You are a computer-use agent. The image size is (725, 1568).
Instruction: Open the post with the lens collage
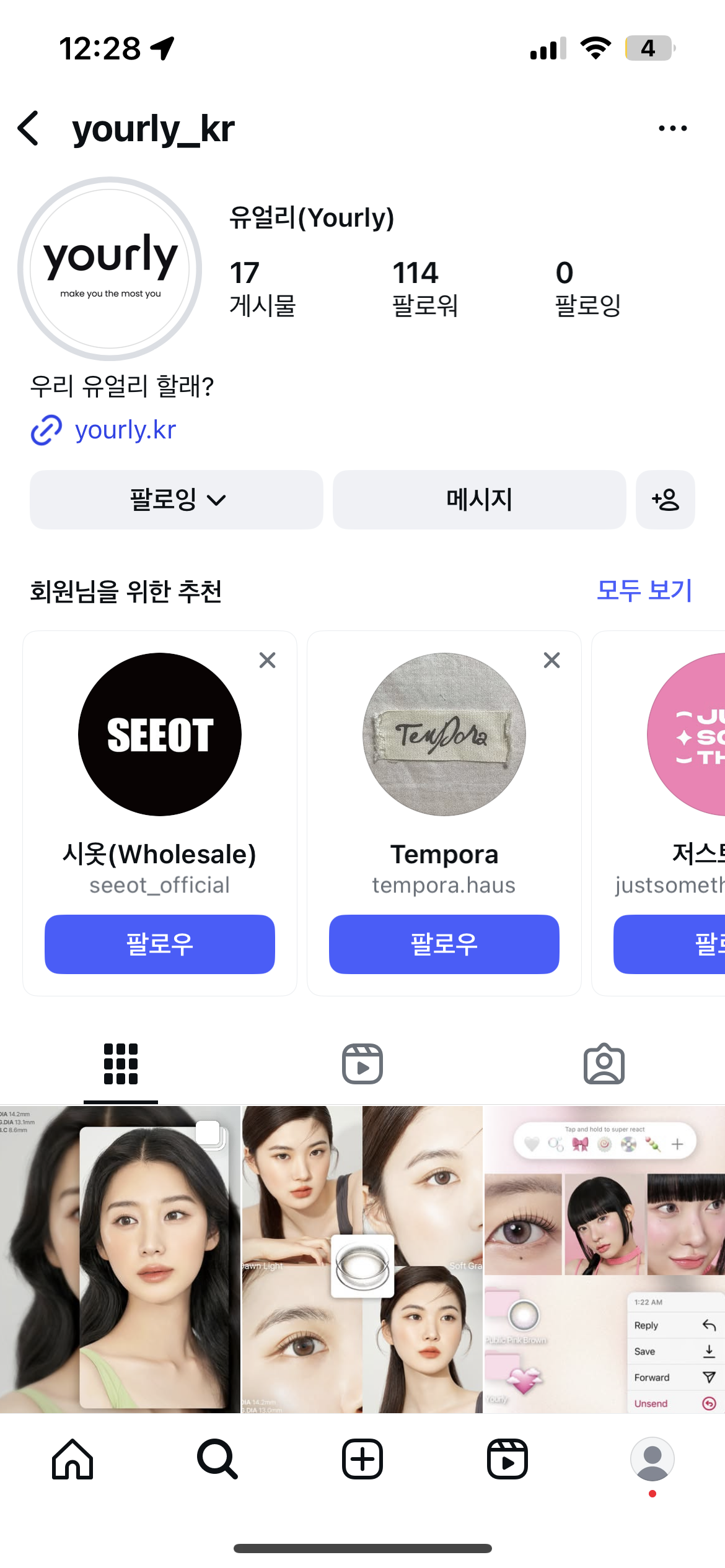pos(362,1260)
